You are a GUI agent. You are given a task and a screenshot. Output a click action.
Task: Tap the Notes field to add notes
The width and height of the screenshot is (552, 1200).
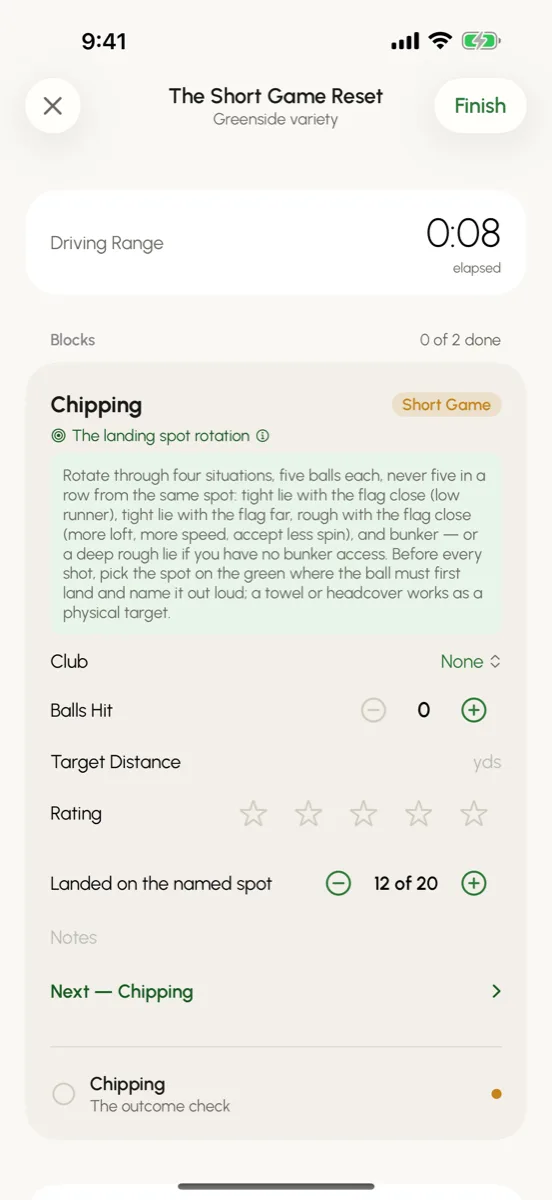276,938
